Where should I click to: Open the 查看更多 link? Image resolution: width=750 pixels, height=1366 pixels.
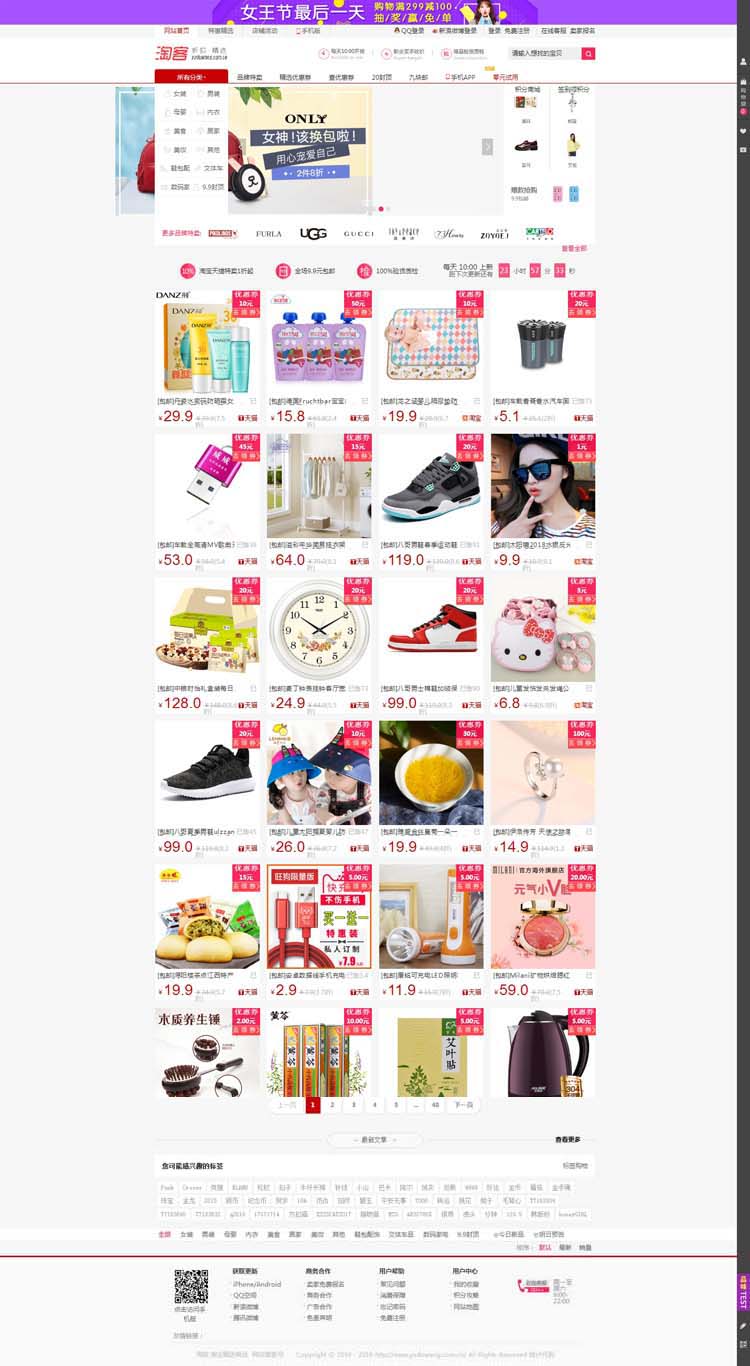coord(567,1139)
